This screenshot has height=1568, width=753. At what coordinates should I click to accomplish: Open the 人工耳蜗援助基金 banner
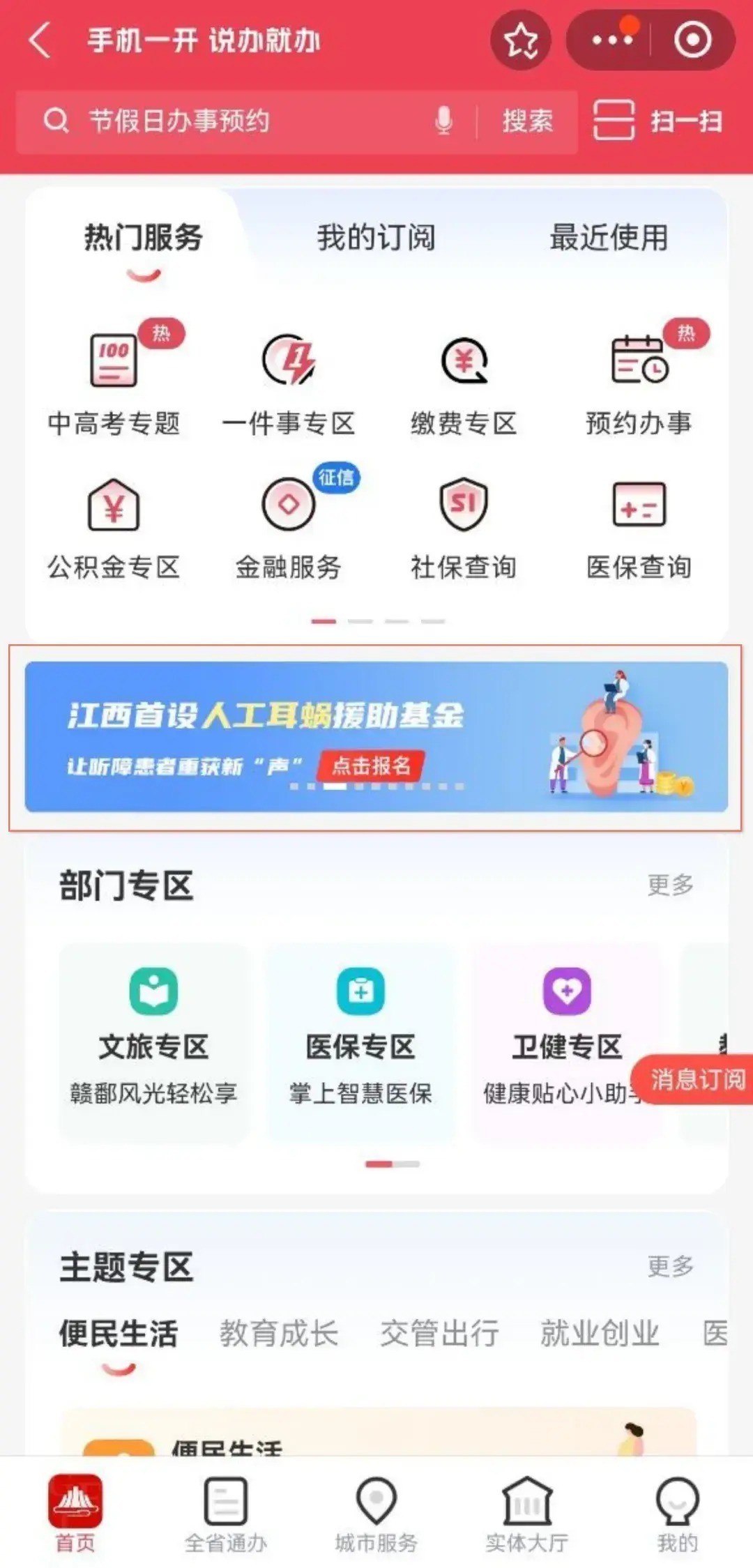pyautogui.click(x=376, y=737)
